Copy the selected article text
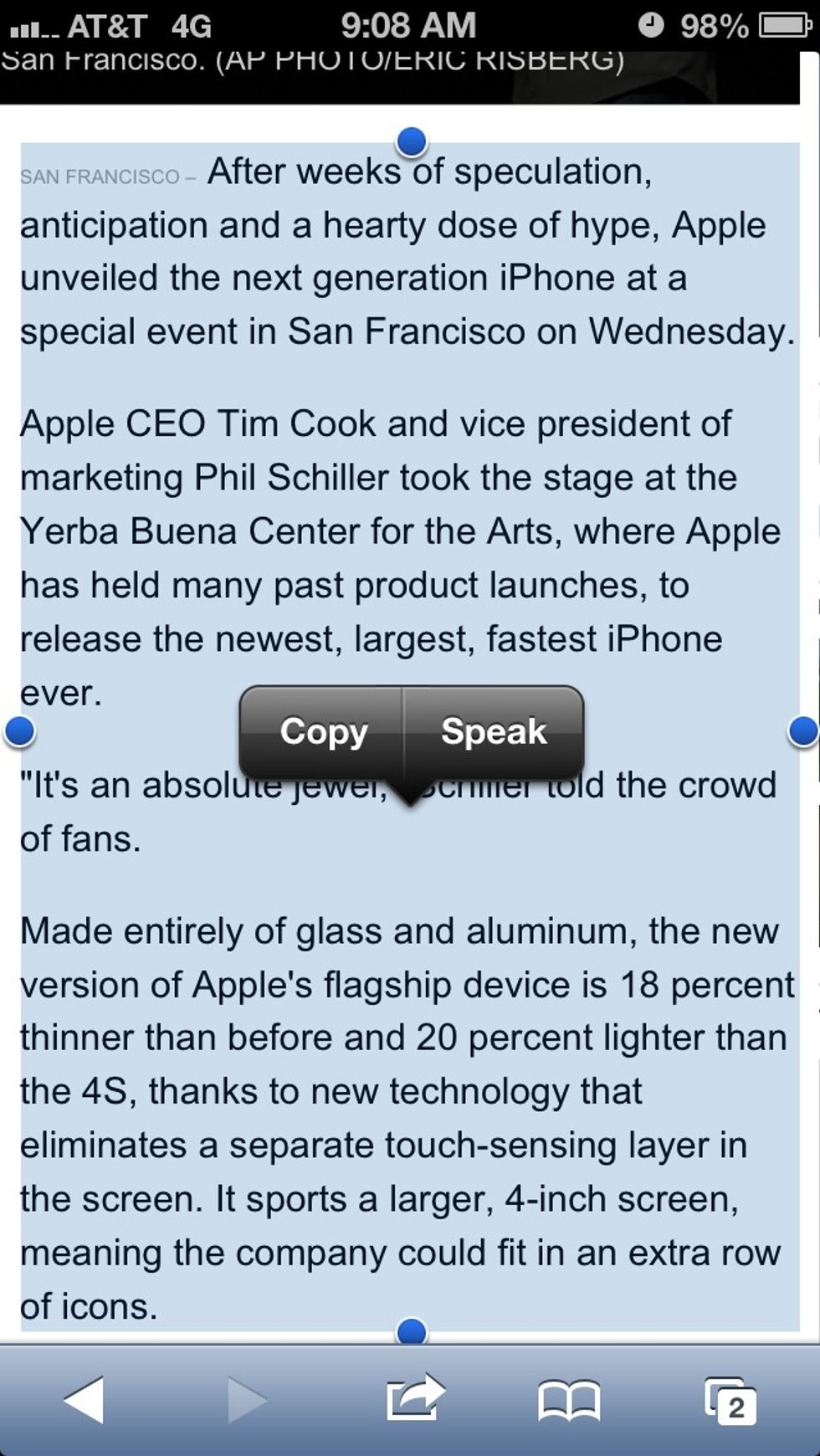820x1456 pixels. tap(322, 732)
